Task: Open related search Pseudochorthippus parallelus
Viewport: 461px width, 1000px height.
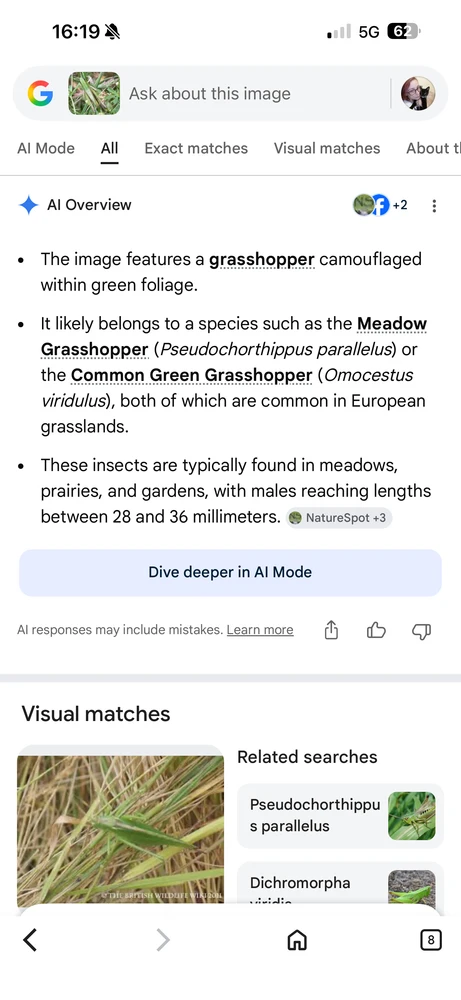Action: click(x=340, y=816)
